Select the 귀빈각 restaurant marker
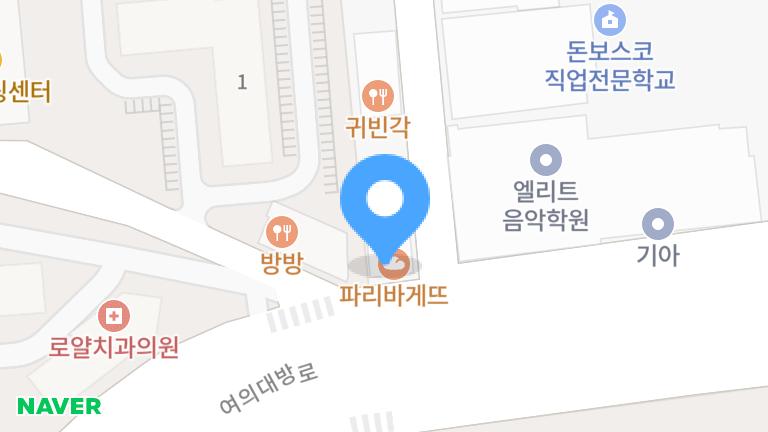The image size is (768, 432). 379,96
